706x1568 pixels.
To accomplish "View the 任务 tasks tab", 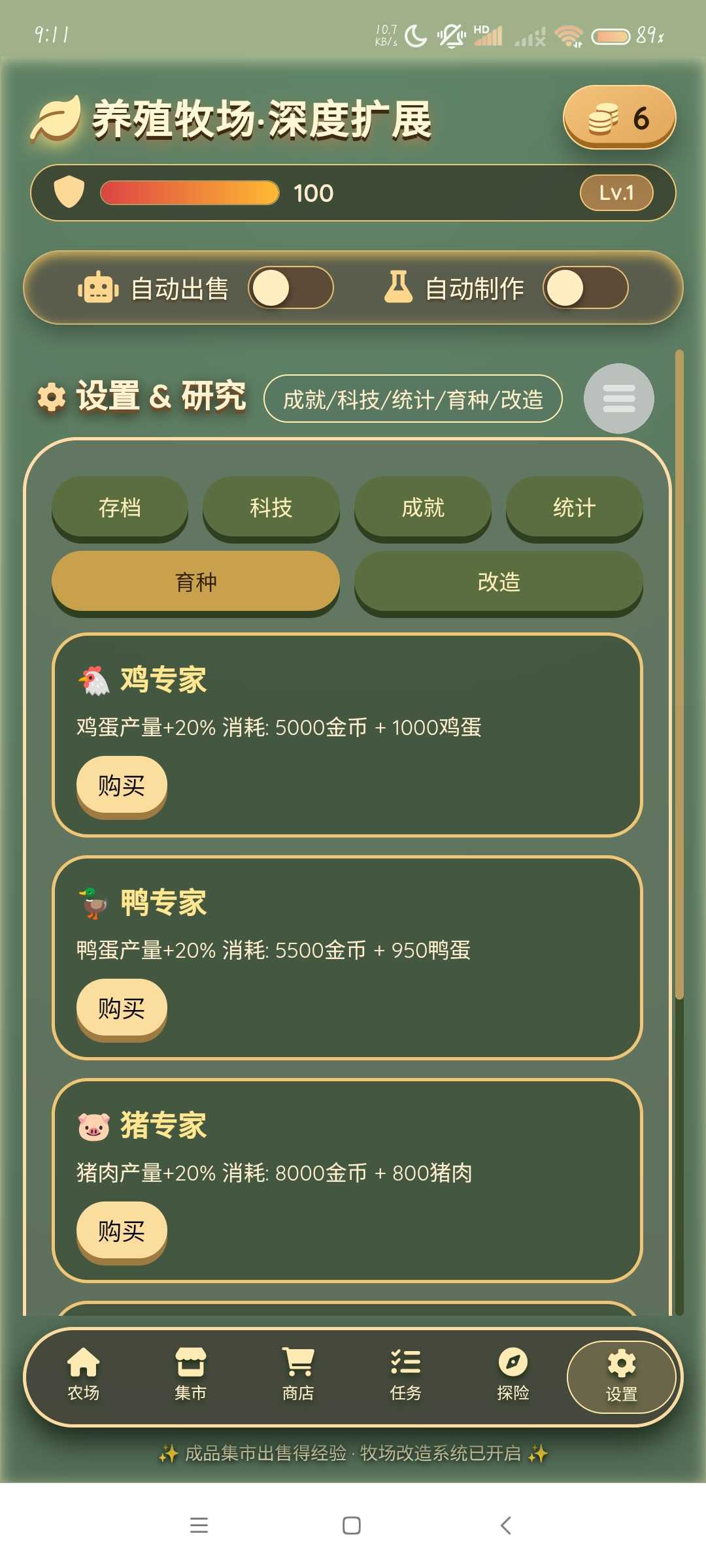I will coord(405,1375).
